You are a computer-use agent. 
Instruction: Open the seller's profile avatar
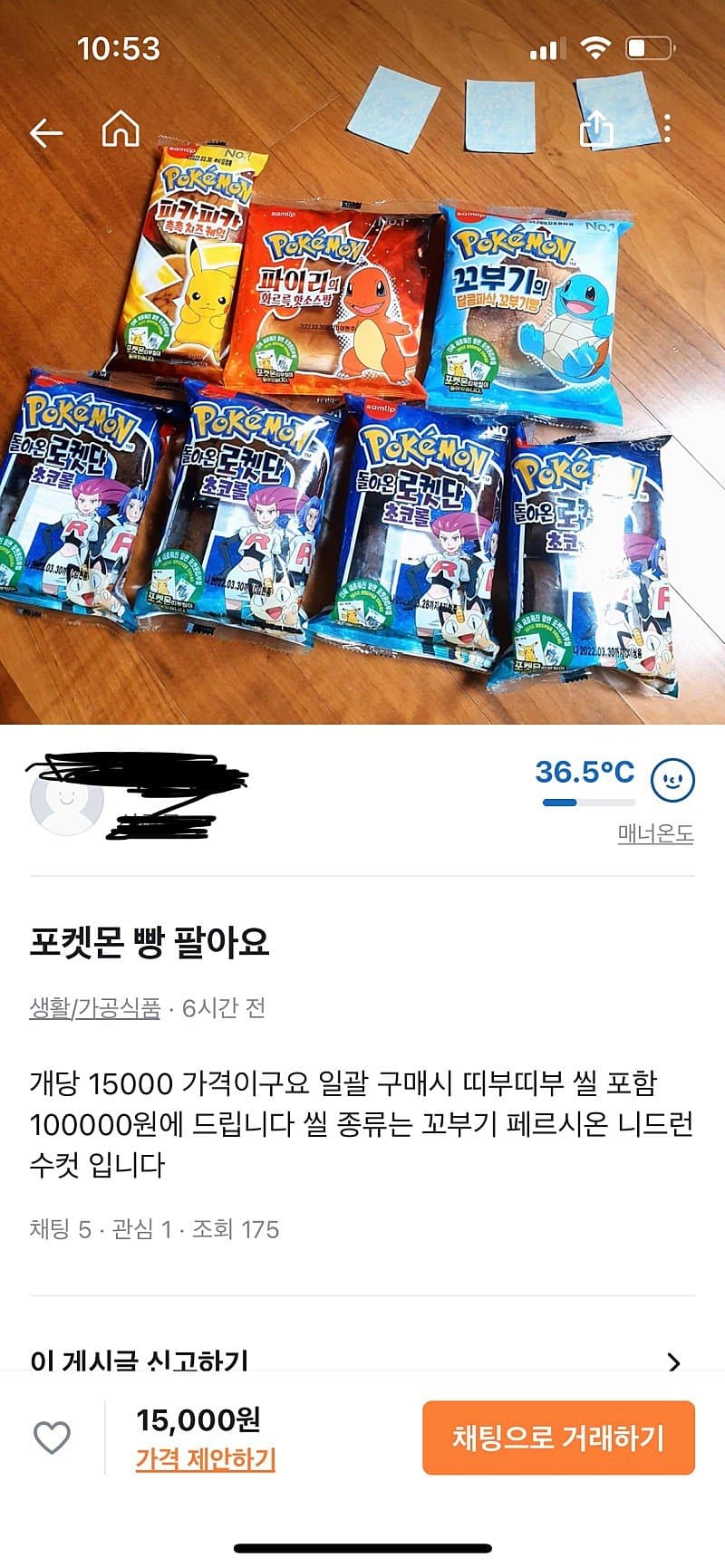coord(66,799)
